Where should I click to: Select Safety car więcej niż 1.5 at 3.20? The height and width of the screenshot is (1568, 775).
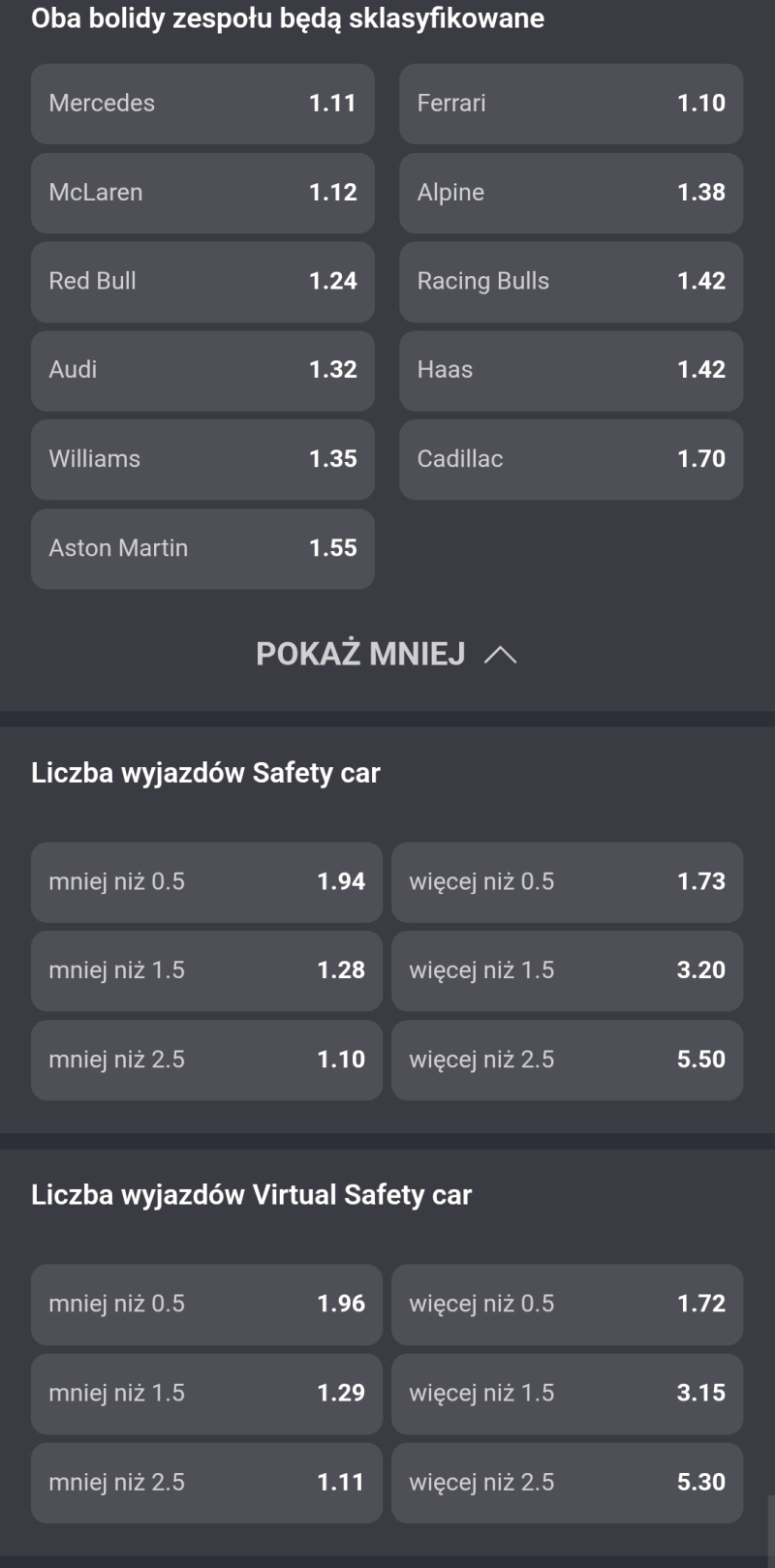click(x=567, y=971)
